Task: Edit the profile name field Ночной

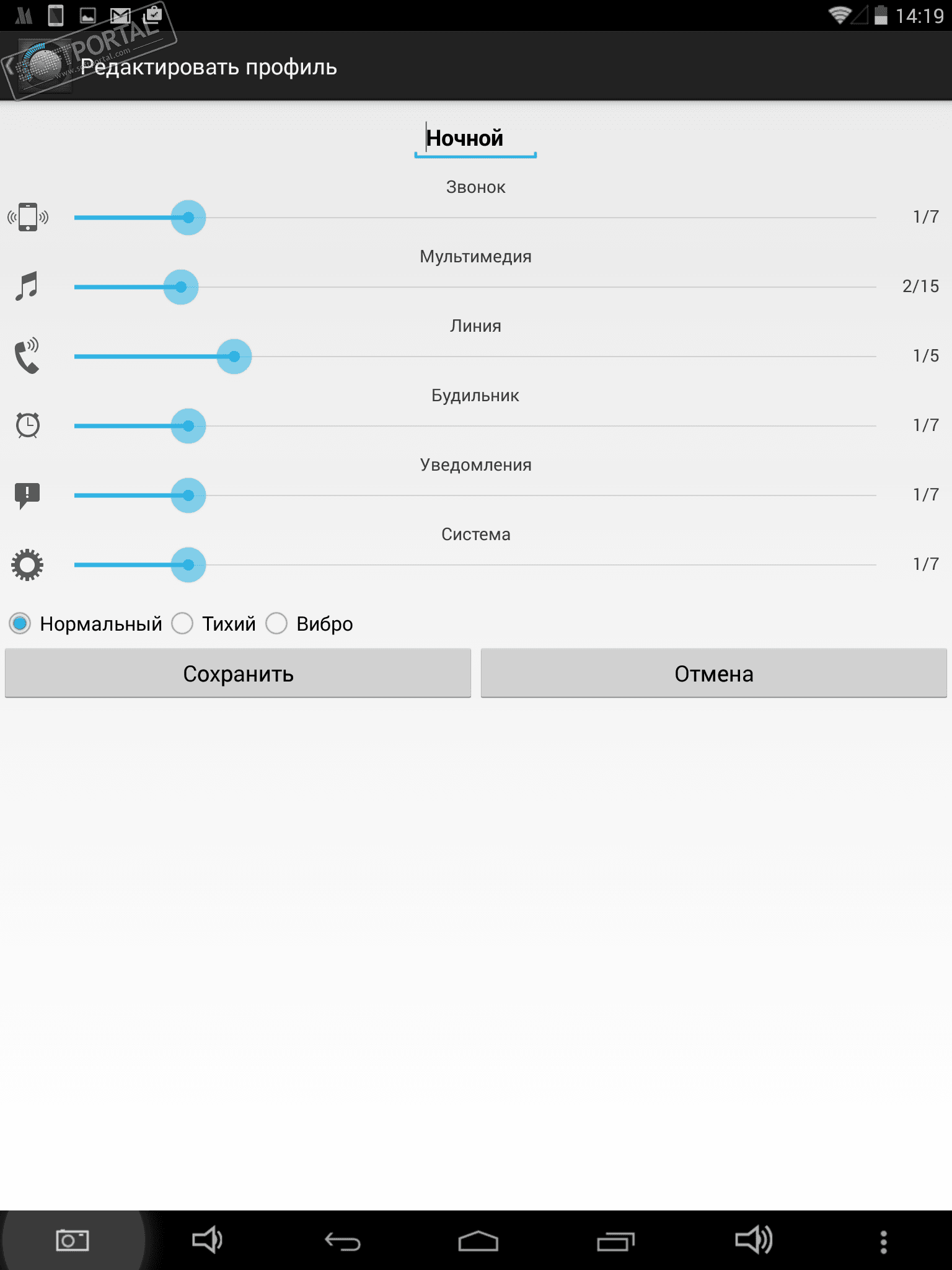Action: pos(475,138)
